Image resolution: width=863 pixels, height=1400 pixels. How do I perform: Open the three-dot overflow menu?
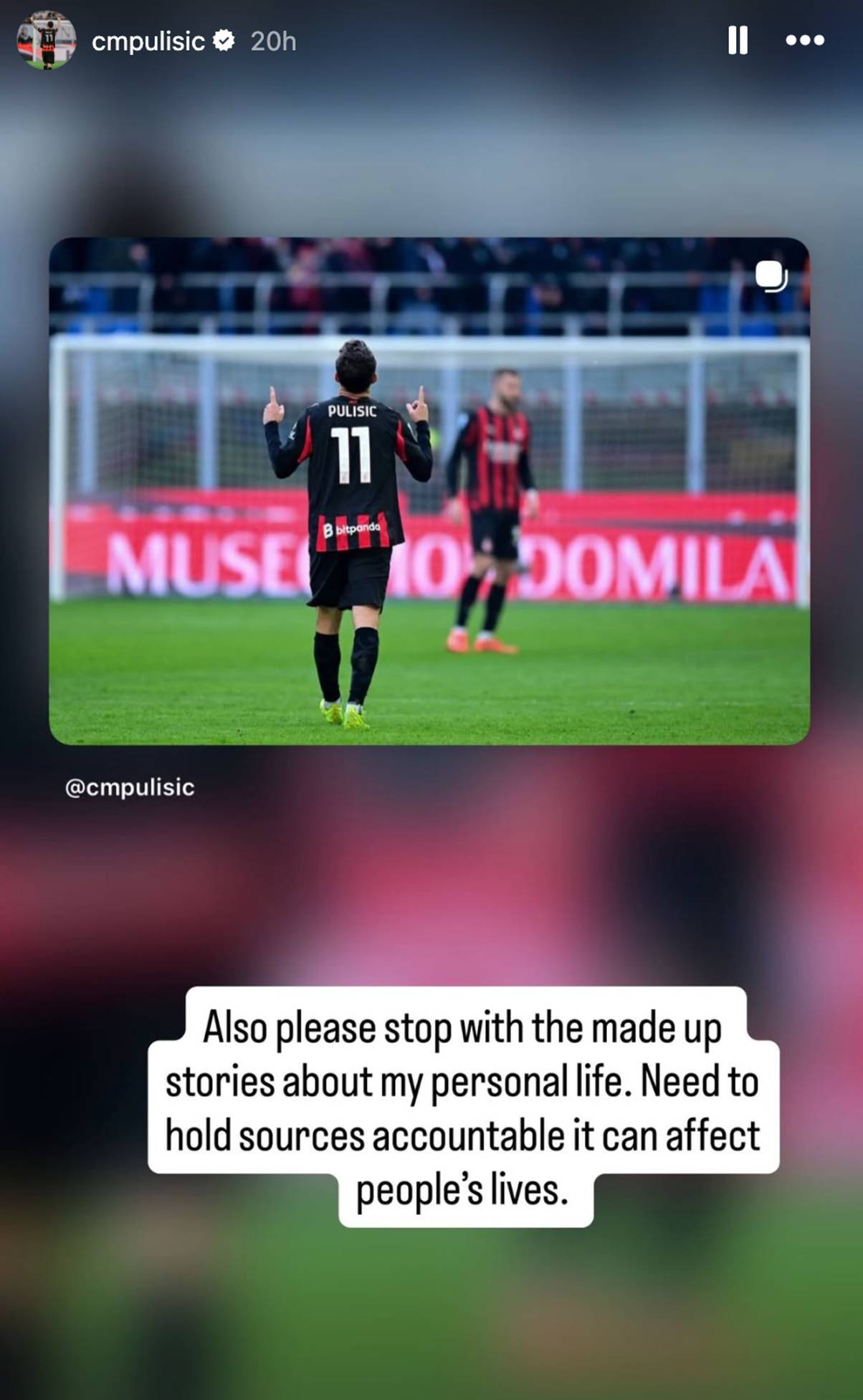pos(804,40)
